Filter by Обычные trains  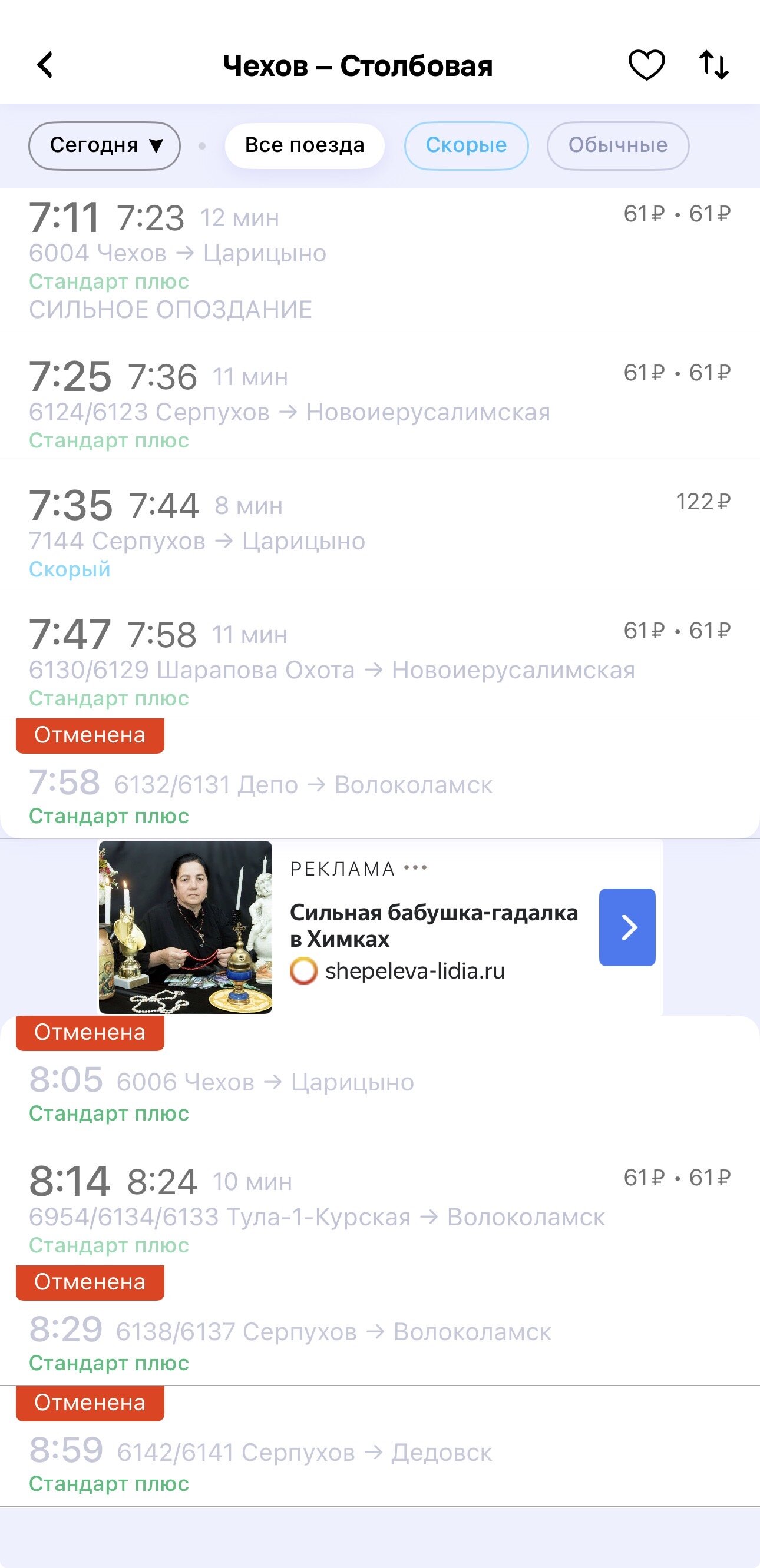pos(617,145)
